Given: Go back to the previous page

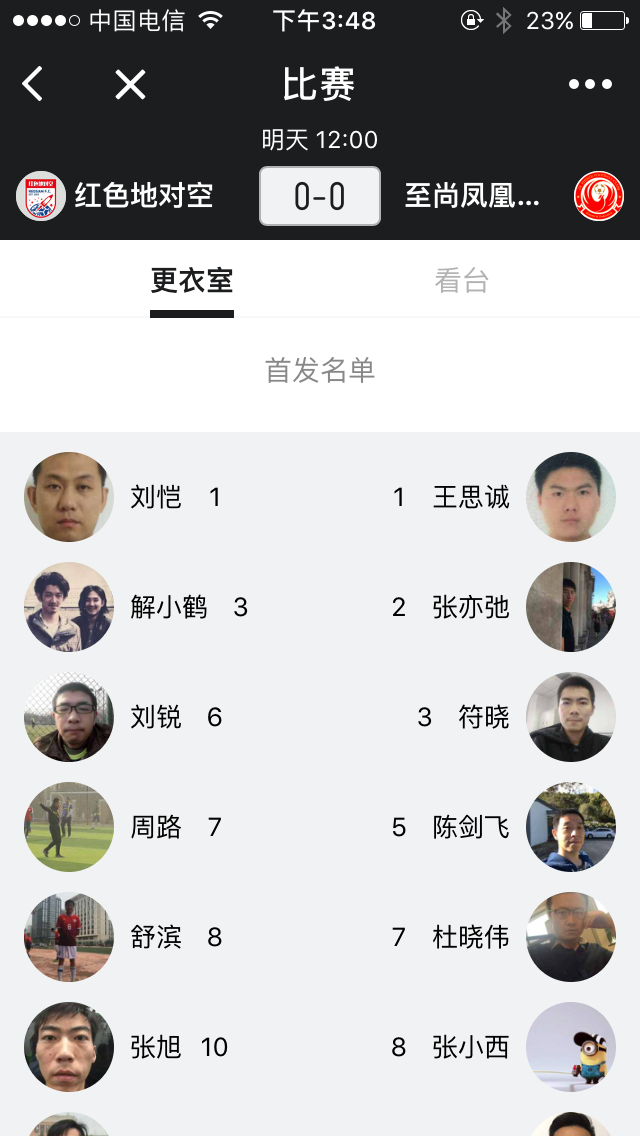Looking at the screenshot, I should [x=33, y=85].
